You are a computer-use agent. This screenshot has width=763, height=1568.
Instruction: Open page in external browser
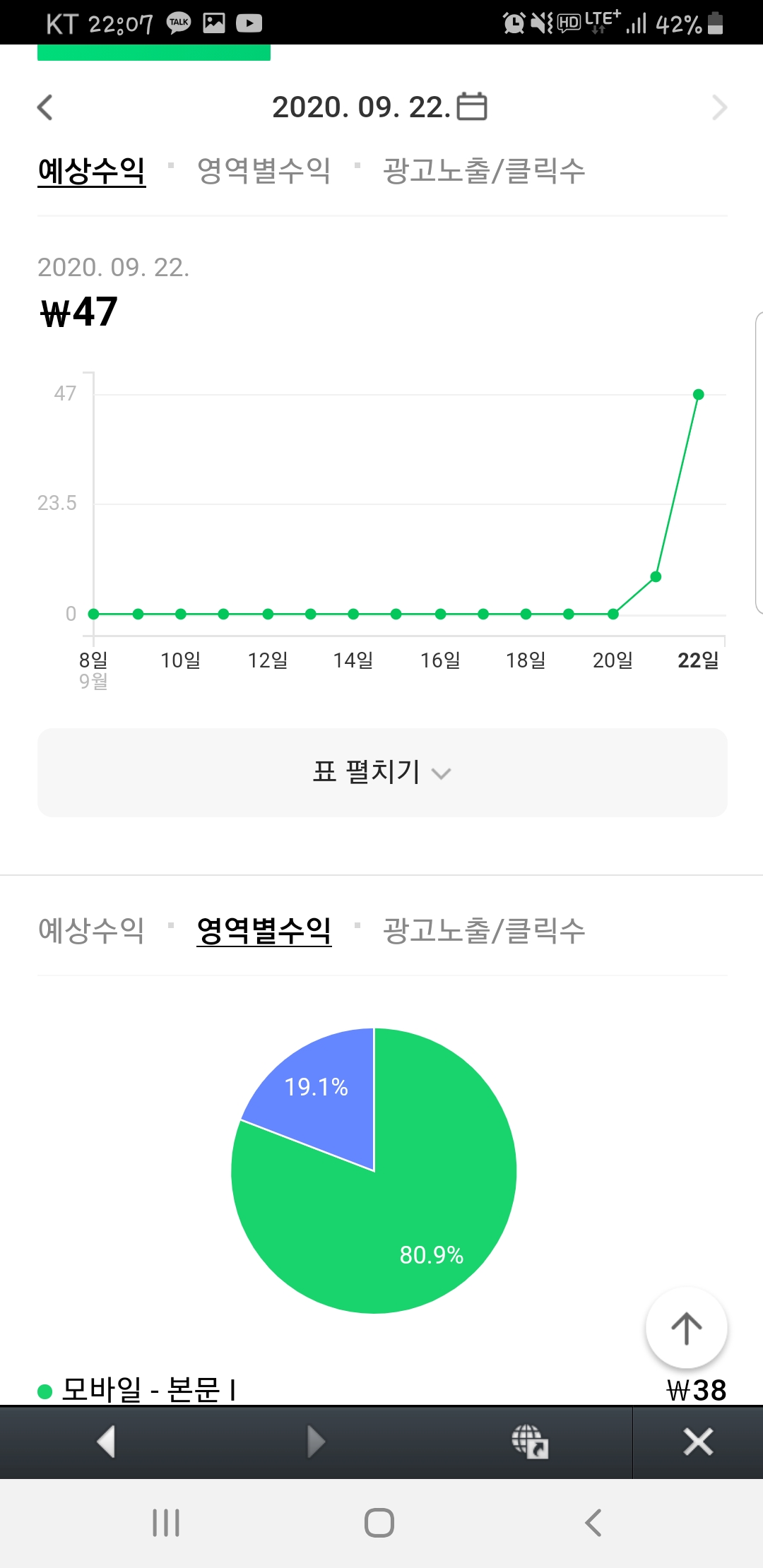530,1442
